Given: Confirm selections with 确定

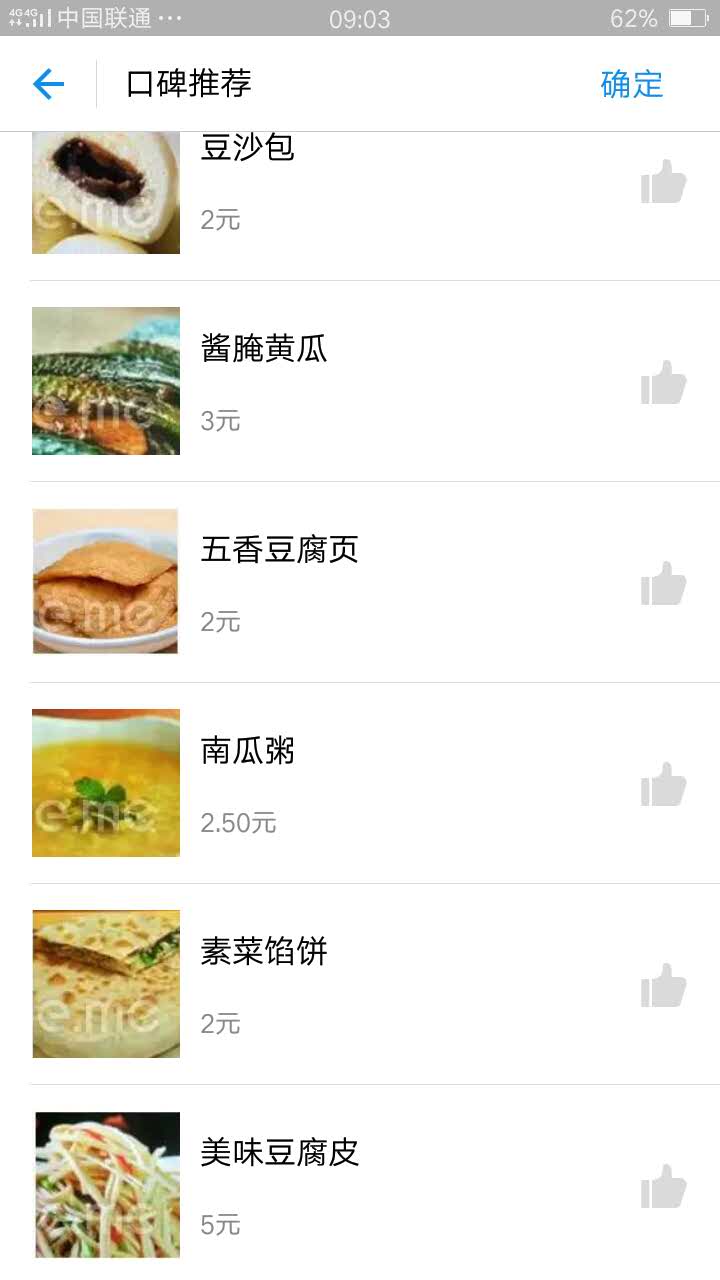Looking at the screenshot, I should [x=631, y=84].
